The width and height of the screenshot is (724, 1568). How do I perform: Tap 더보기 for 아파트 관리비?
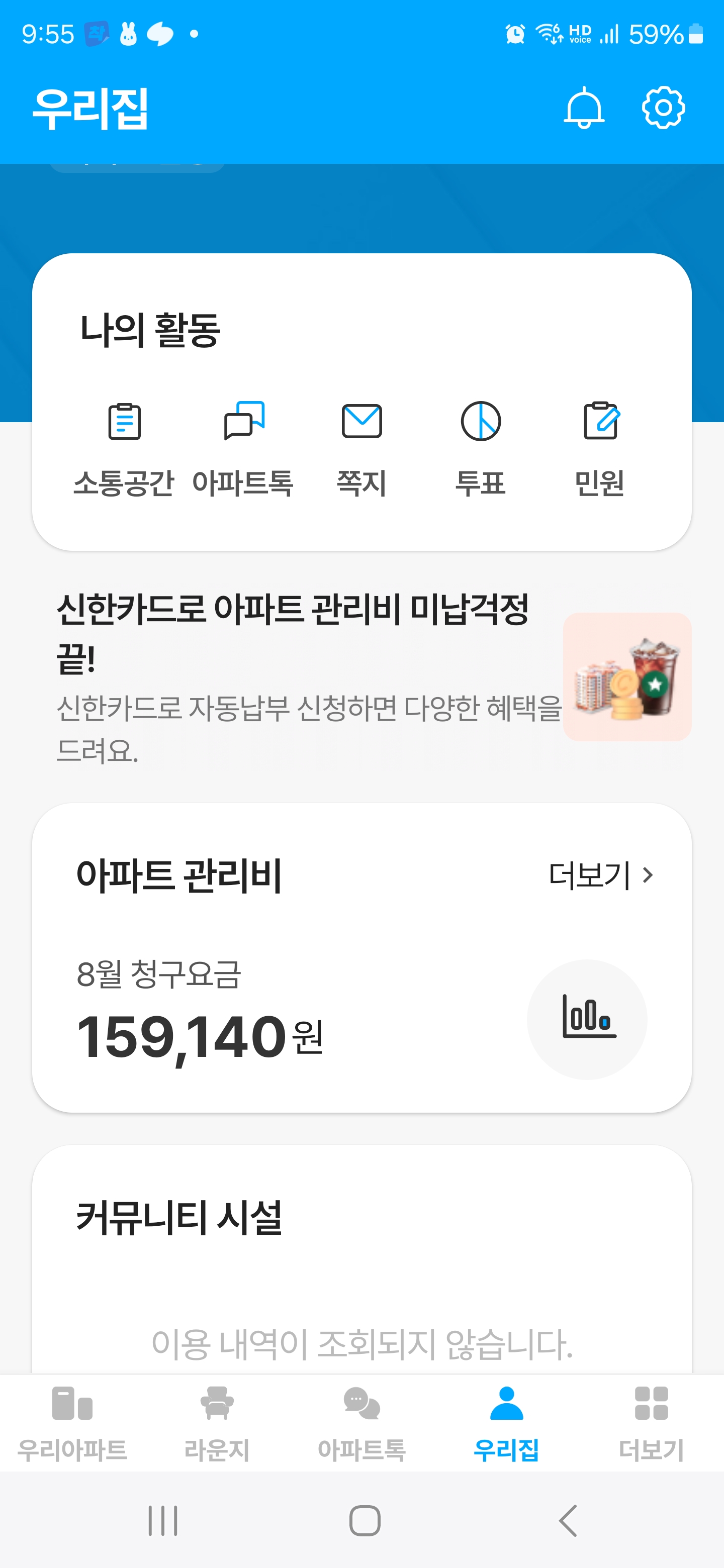tap(600, 875)
